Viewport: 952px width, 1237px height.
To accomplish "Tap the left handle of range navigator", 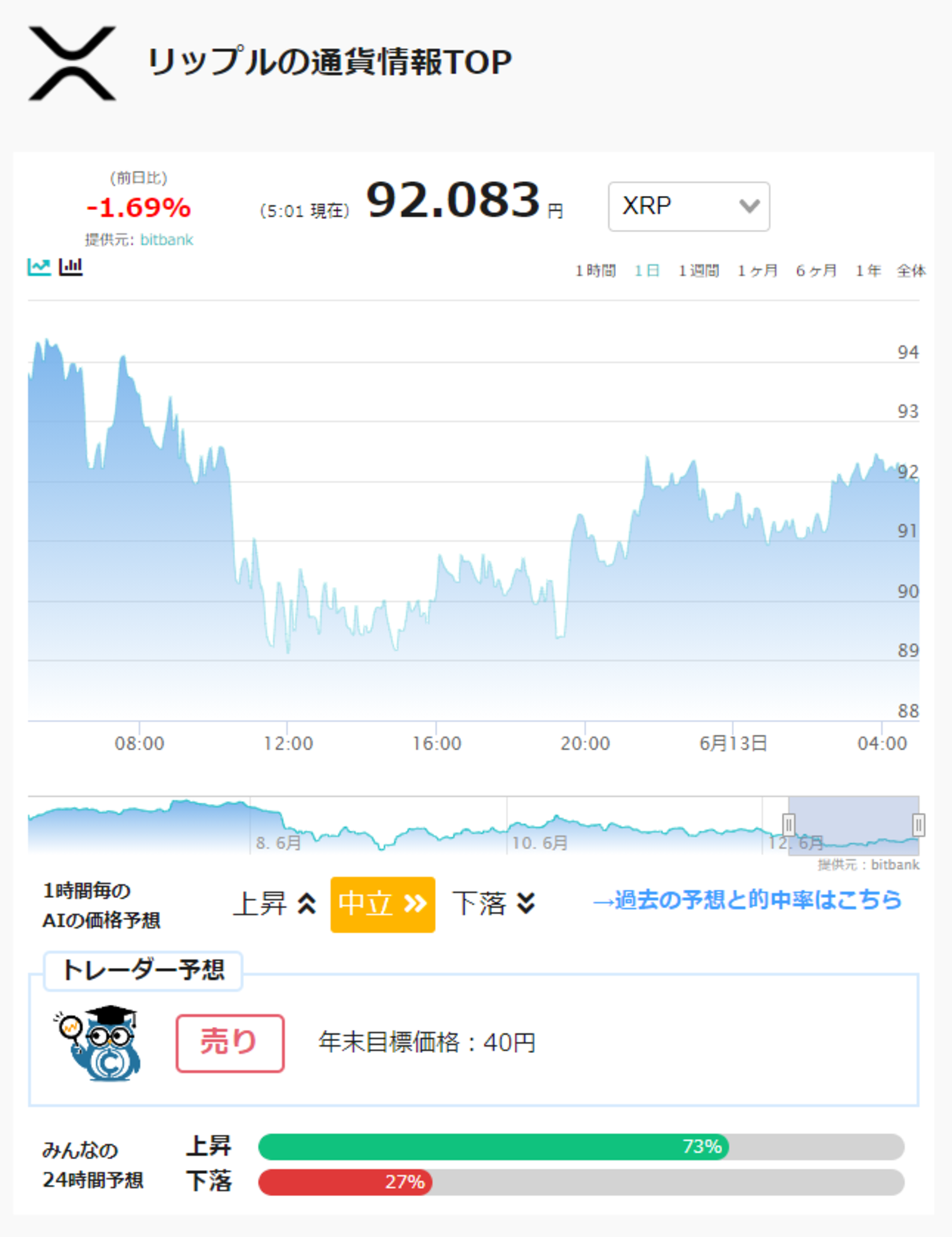I will 788,825.
